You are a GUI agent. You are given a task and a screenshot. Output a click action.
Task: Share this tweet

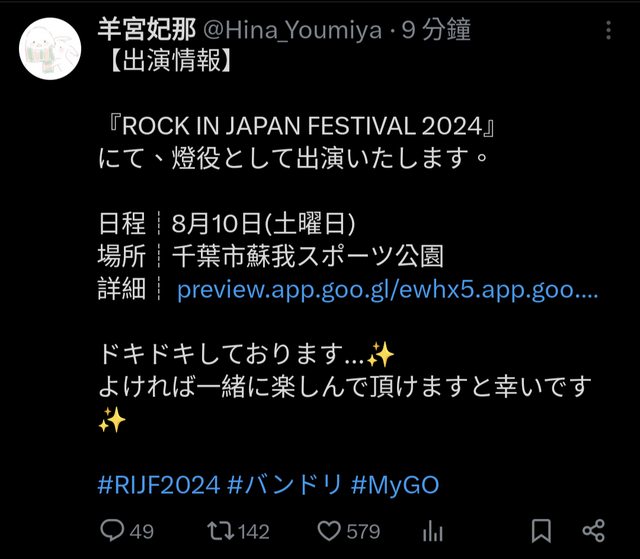(594, 530)
